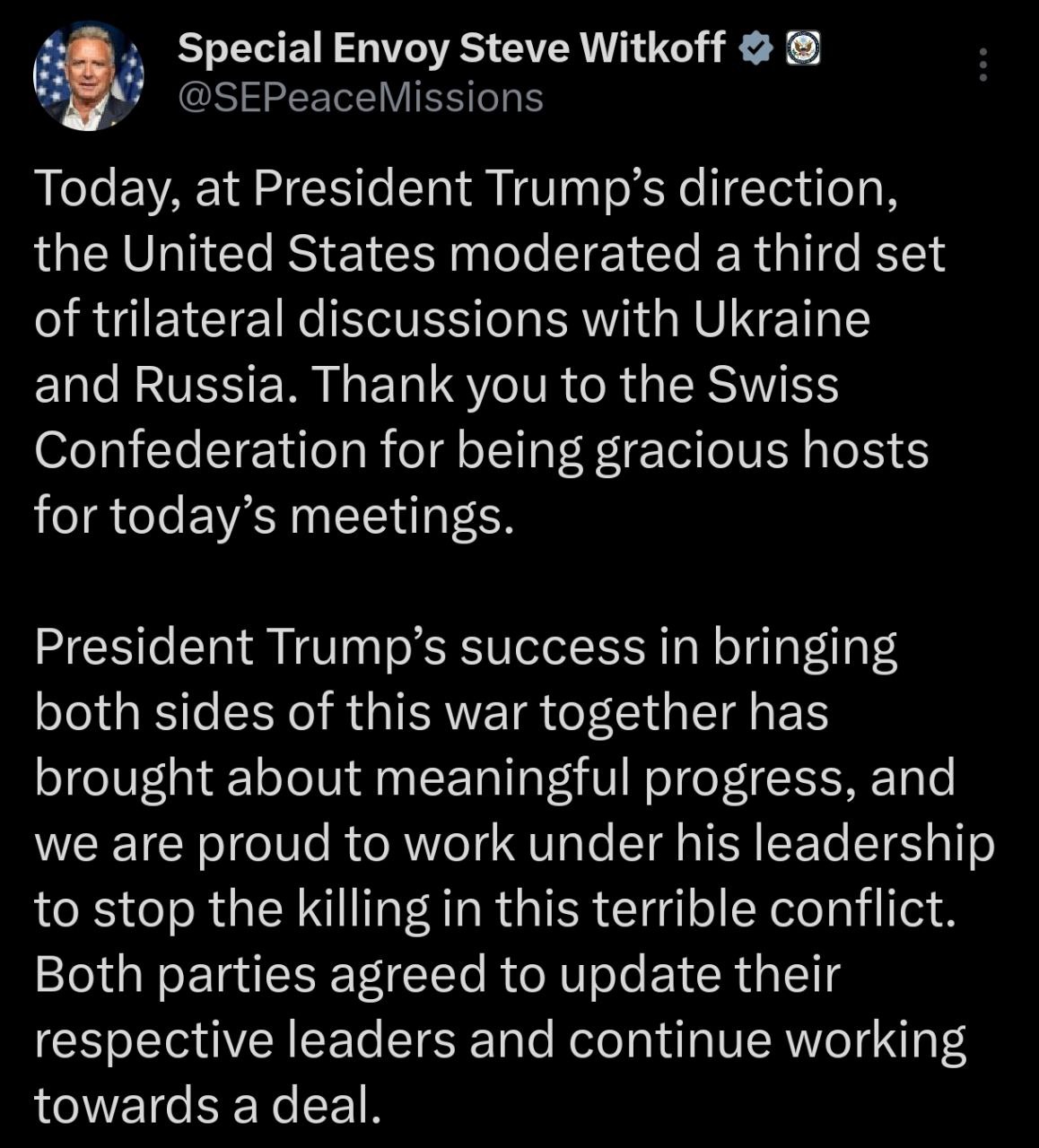
Task: Open the @SEPeaceMissions profile handle
Action: [x=360, y=97]
